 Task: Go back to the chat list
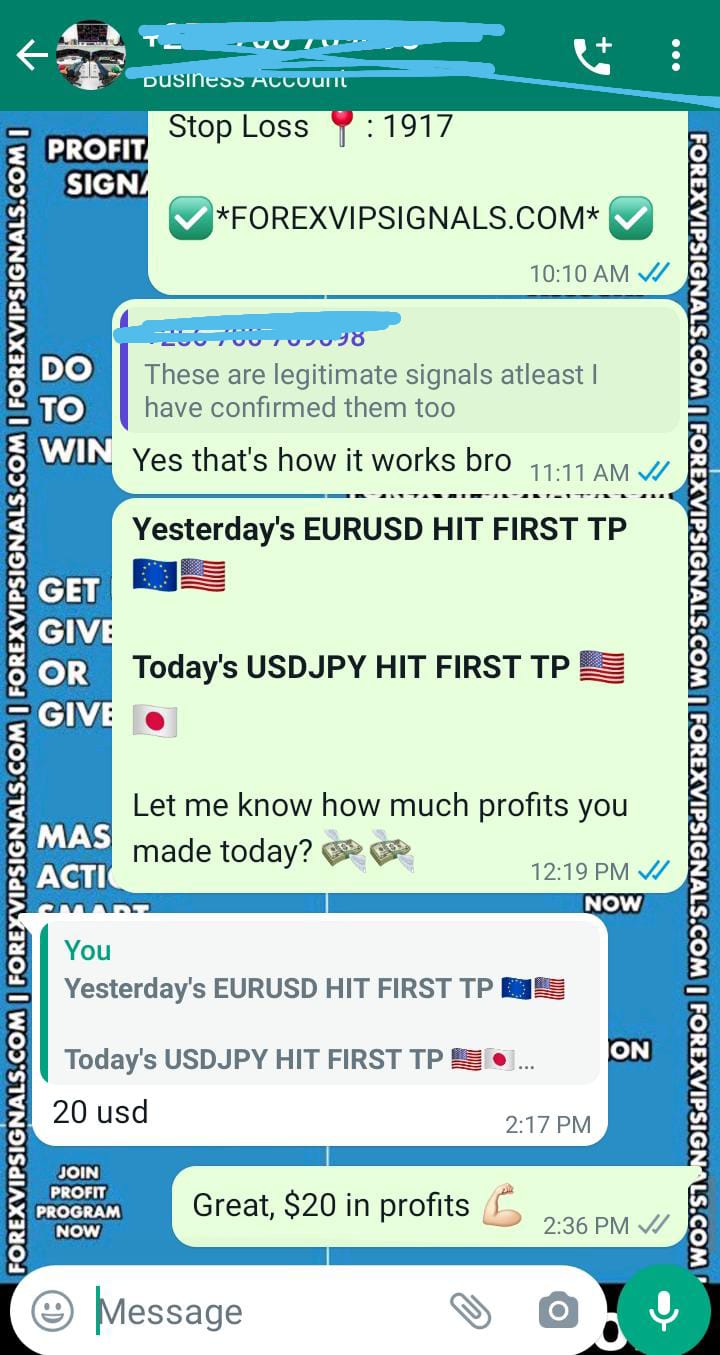pyautogui.click(x=31, y=56)
